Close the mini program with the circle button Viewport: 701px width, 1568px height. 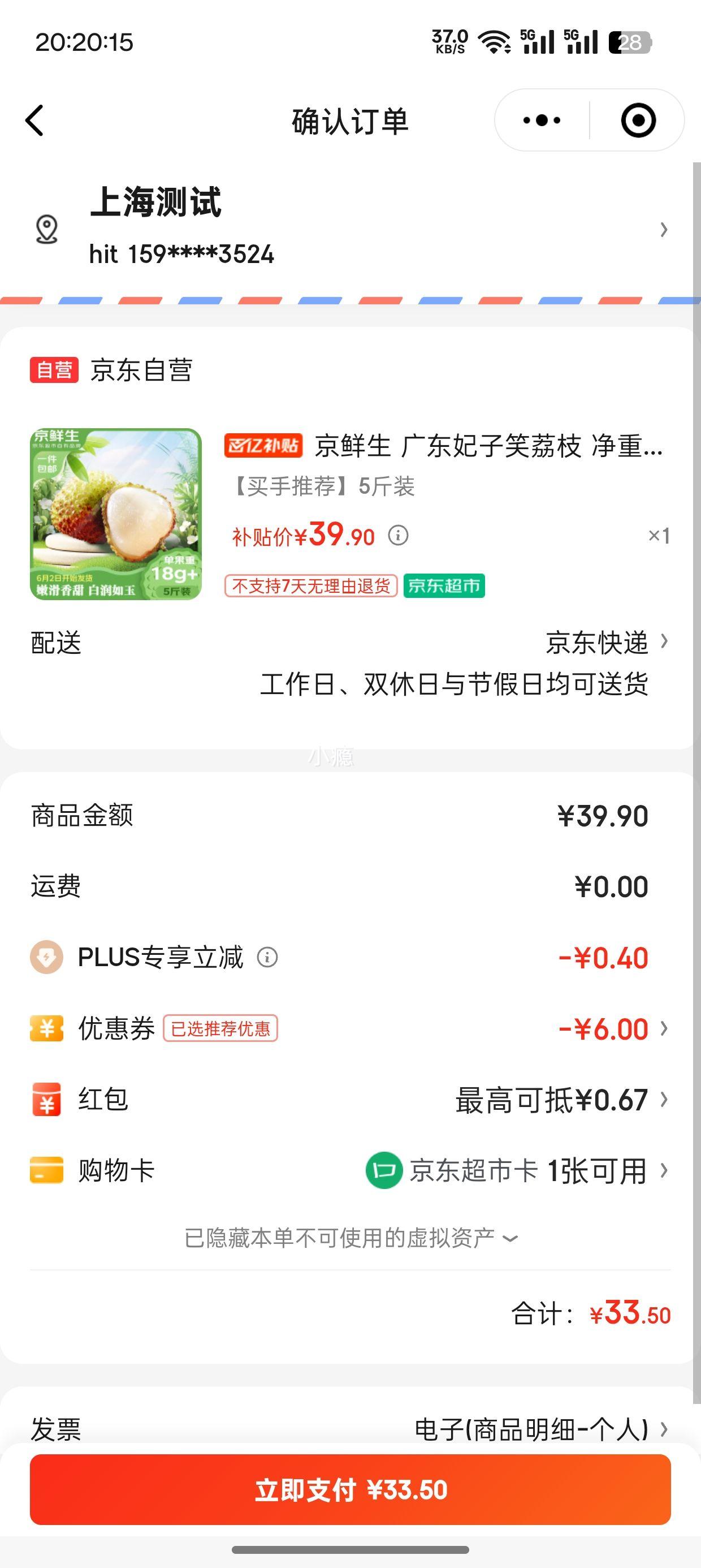click(x=638, y=120)
